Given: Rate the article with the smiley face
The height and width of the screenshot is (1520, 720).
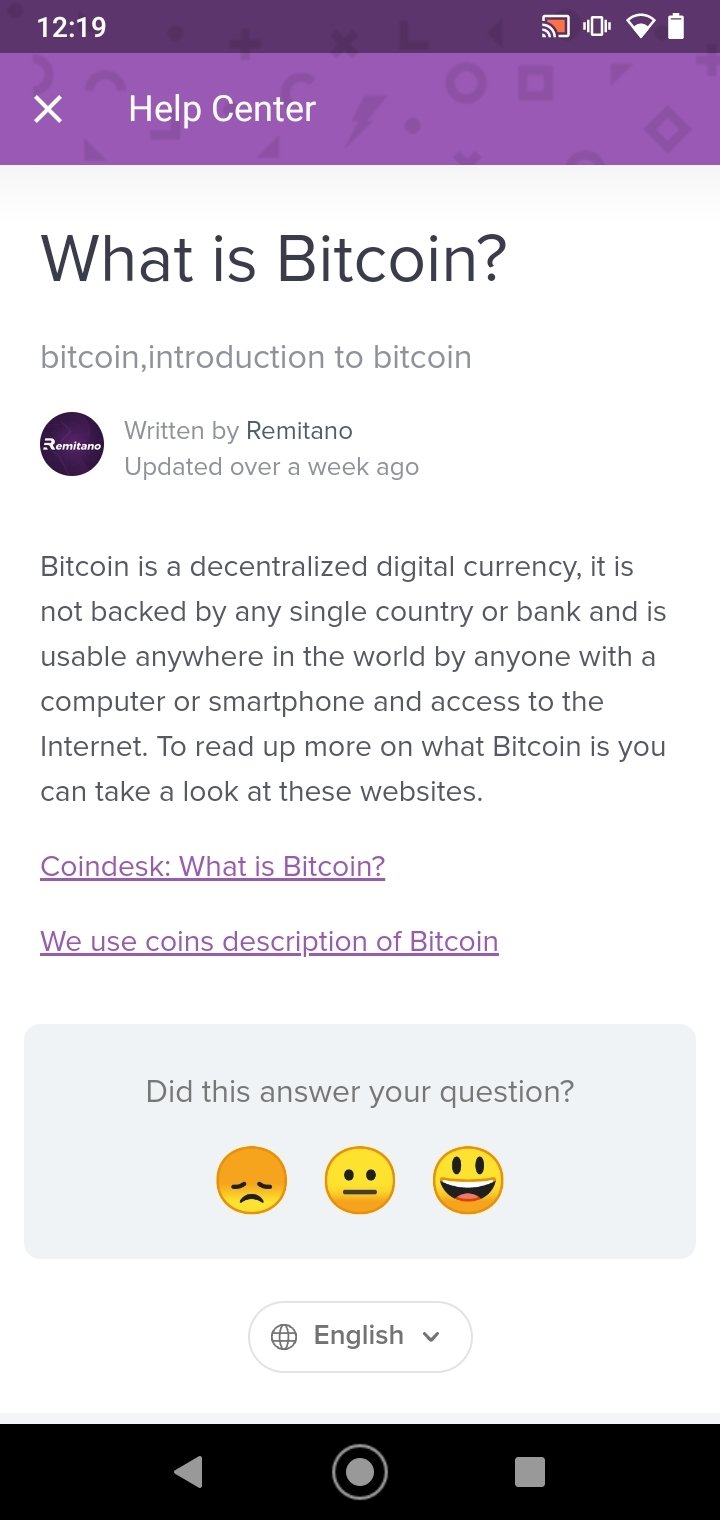Looking at the screenshot, I should 468,1180.
